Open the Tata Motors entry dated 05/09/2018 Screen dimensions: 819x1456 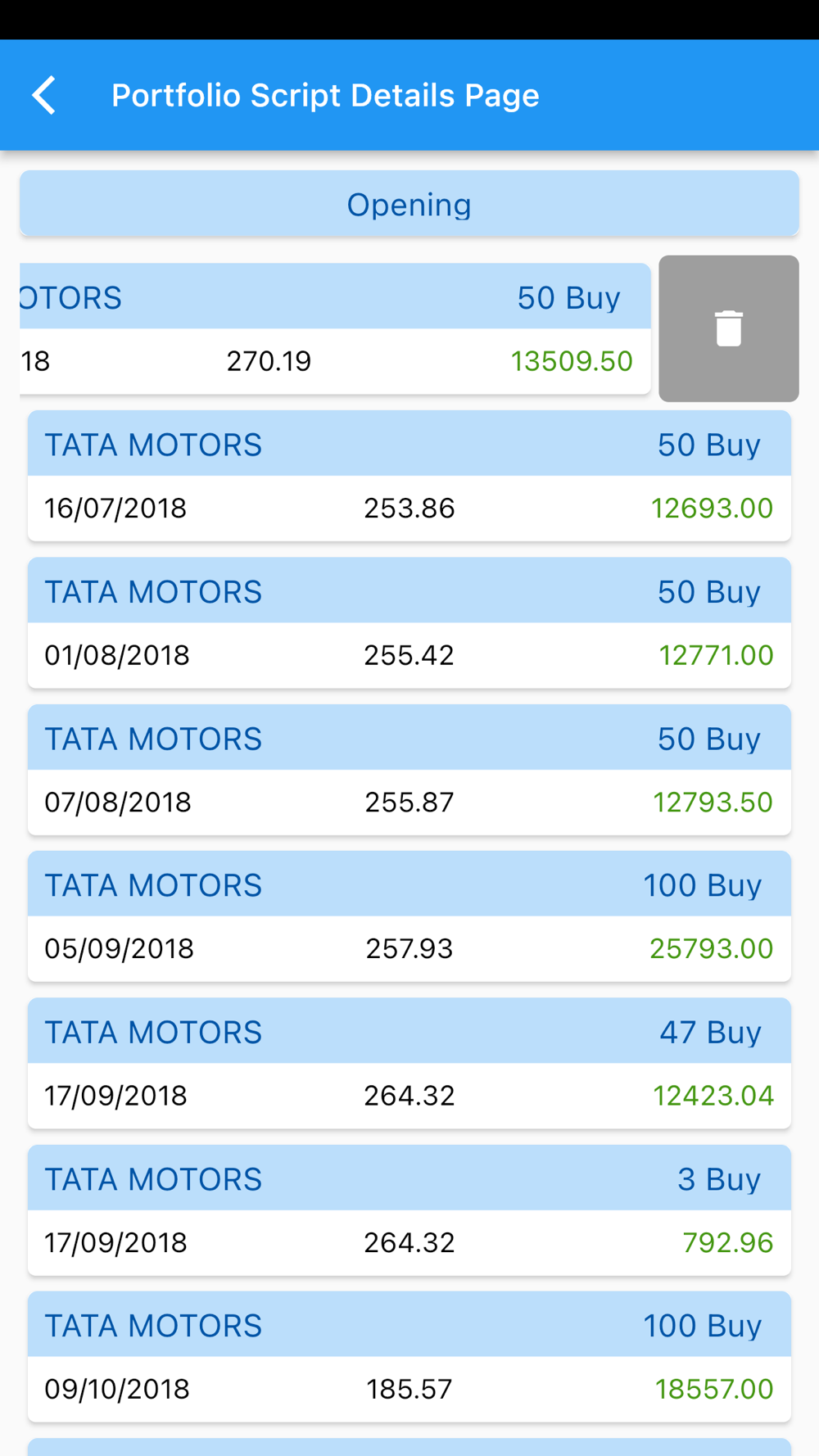click(x=409, y=916)
